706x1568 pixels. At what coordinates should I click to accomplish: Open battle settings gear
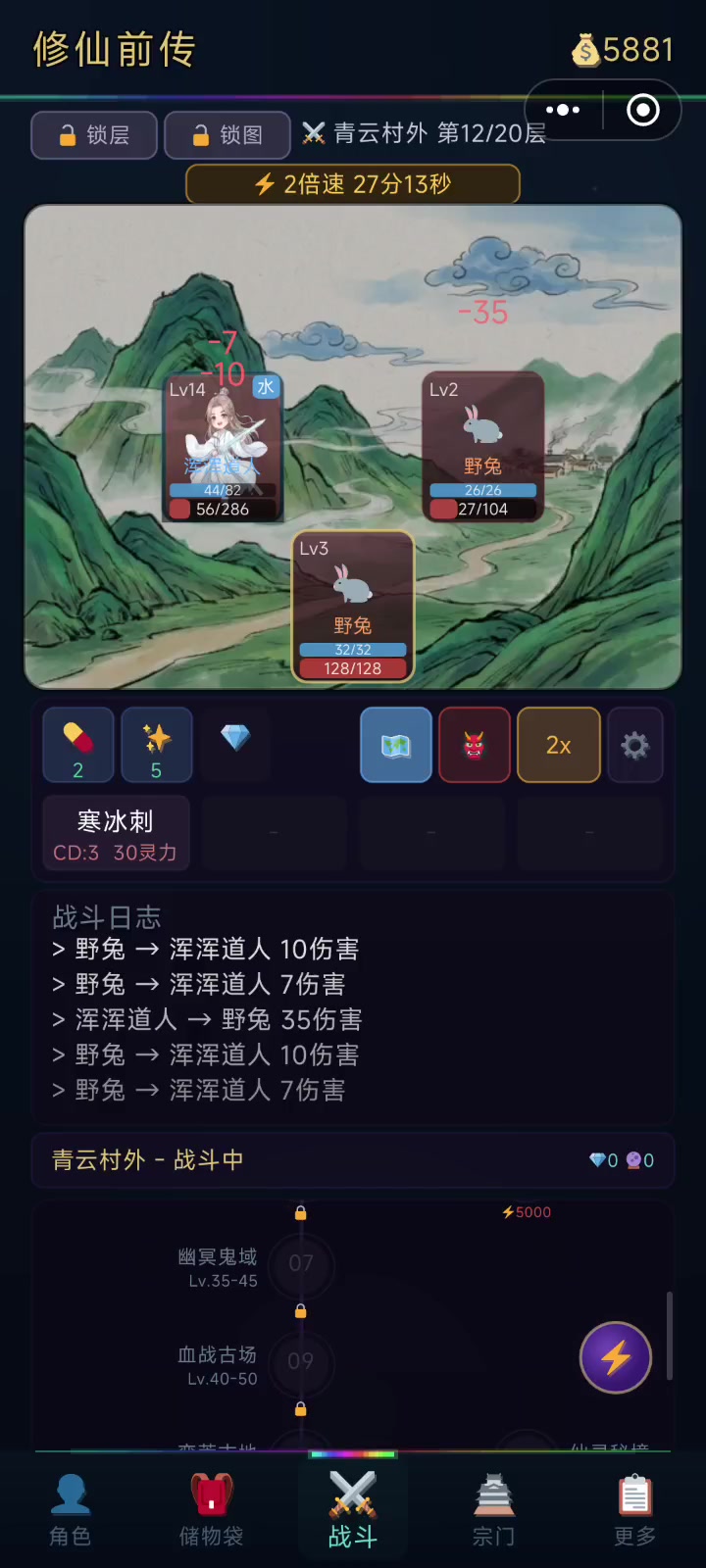tap(635, 745)
